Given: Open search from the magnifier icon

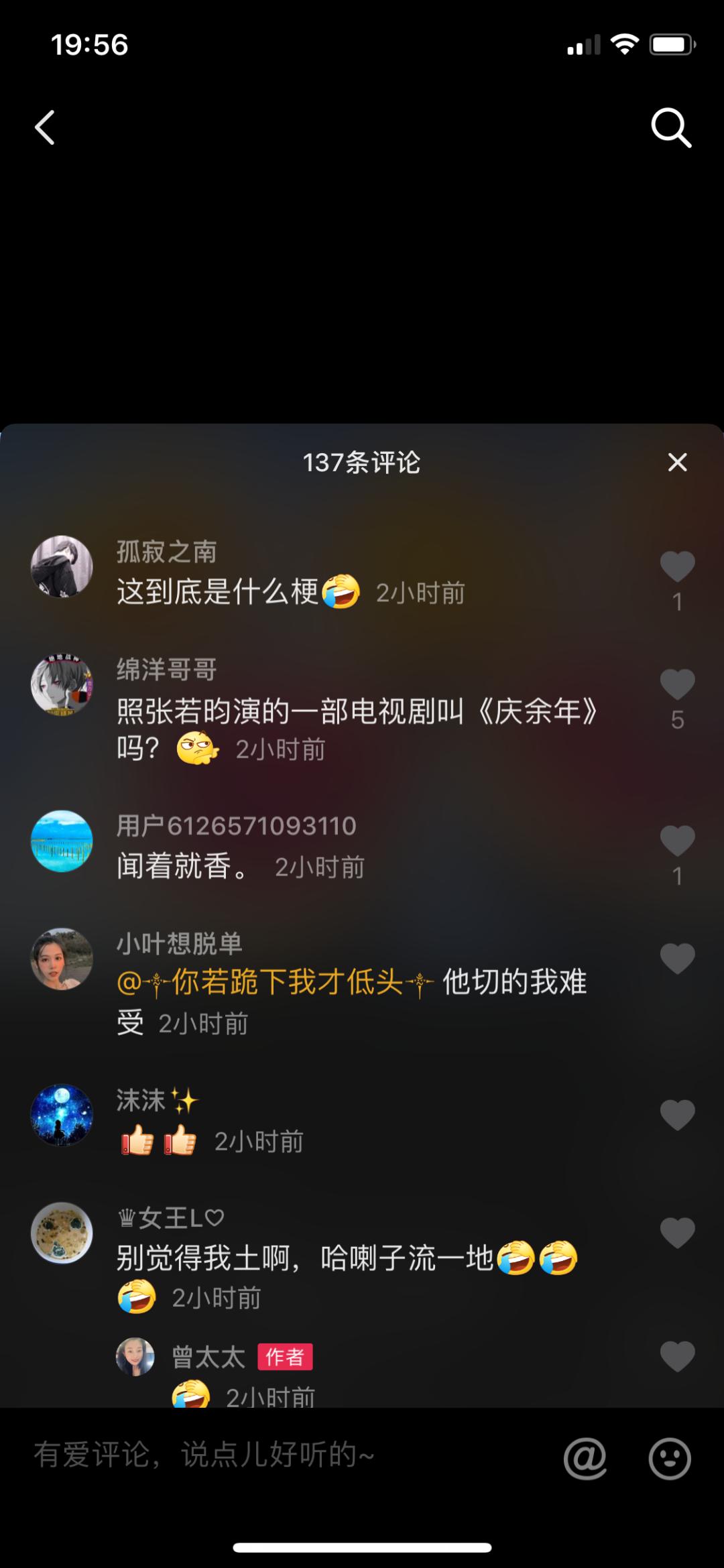Looking at the screenshot, I should 670,127.
